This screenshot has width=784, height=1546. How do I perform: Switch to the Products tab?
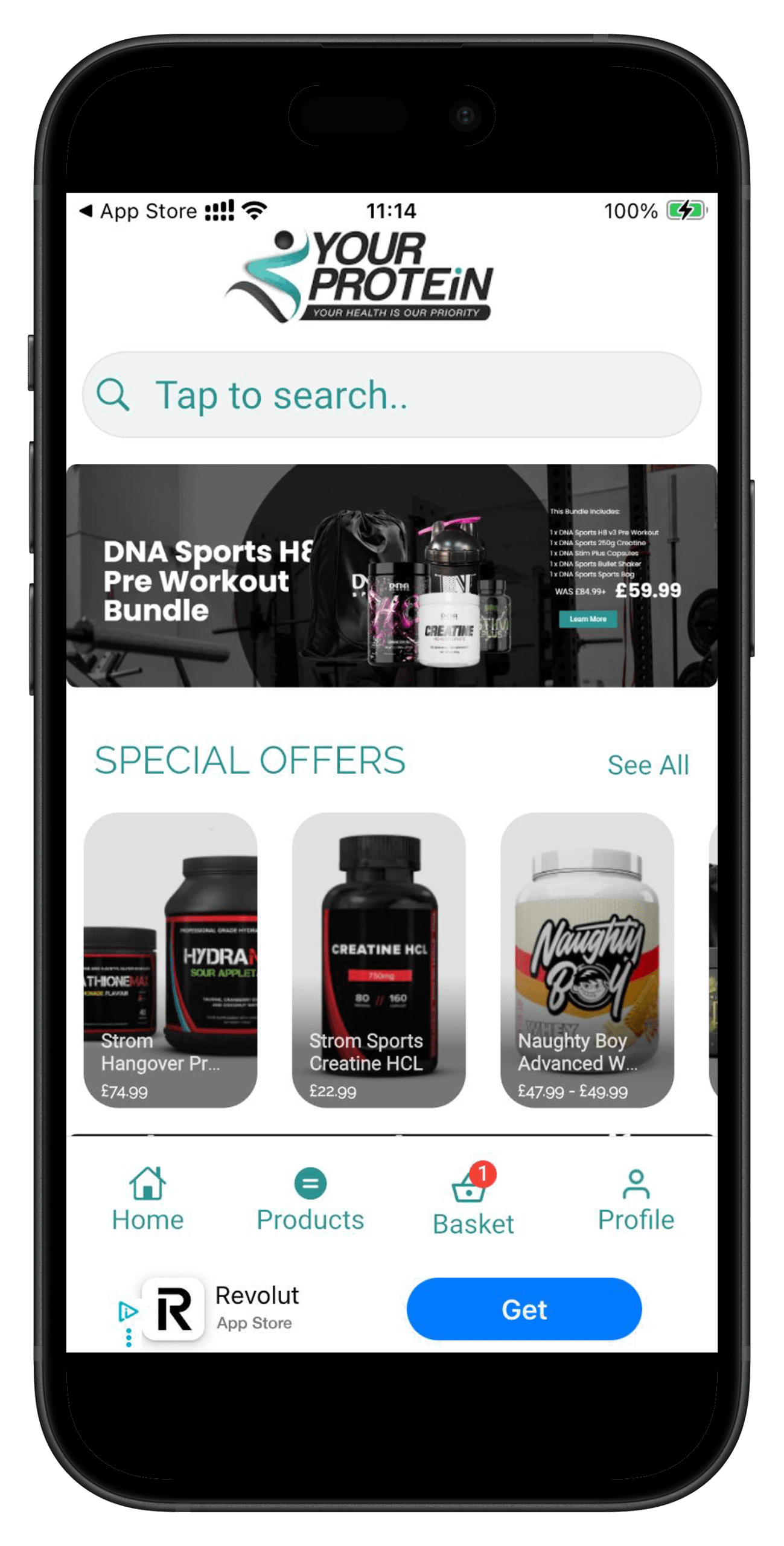(310, 1199)
